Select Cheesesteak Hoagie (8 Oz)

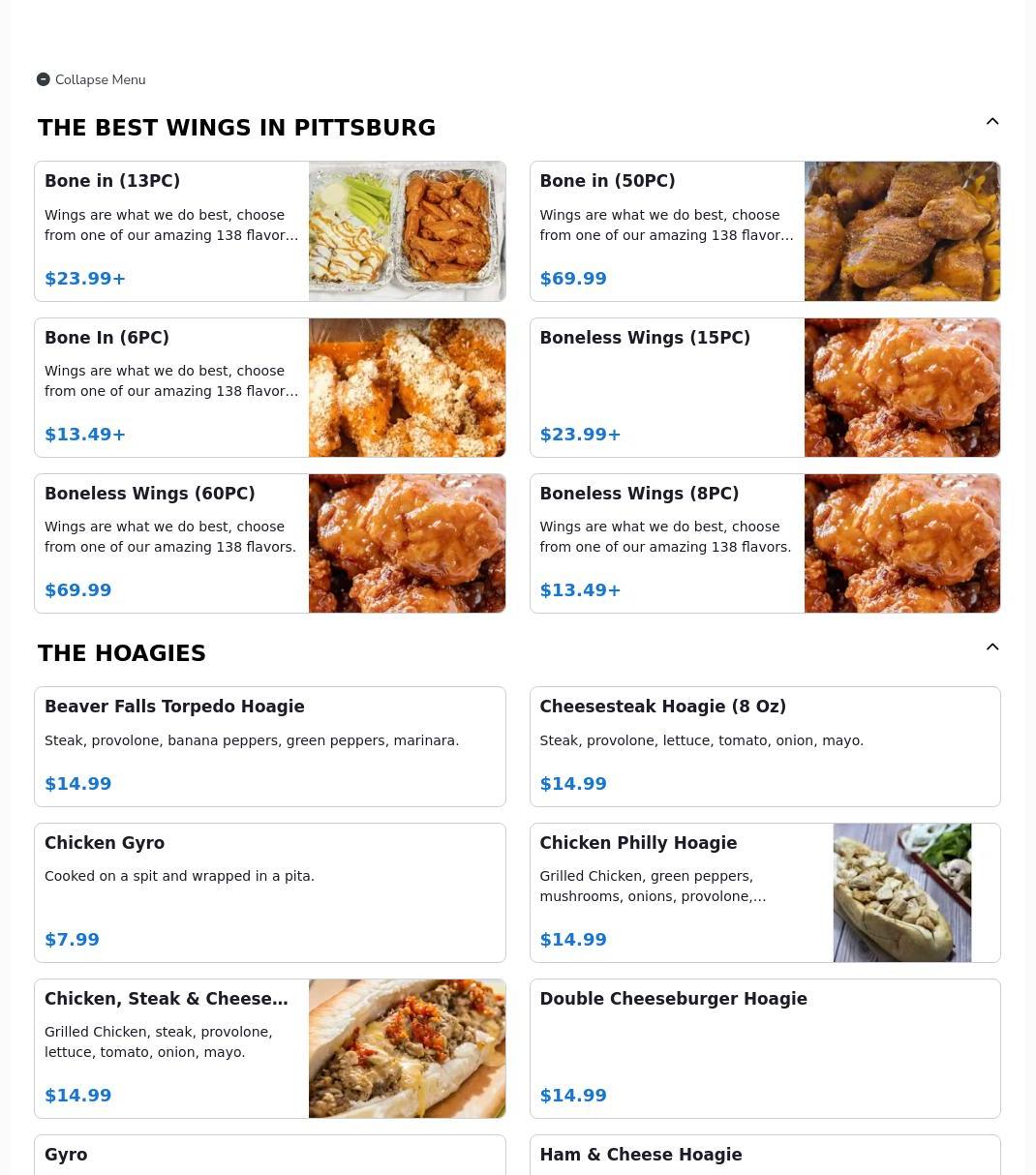(764, 746)
